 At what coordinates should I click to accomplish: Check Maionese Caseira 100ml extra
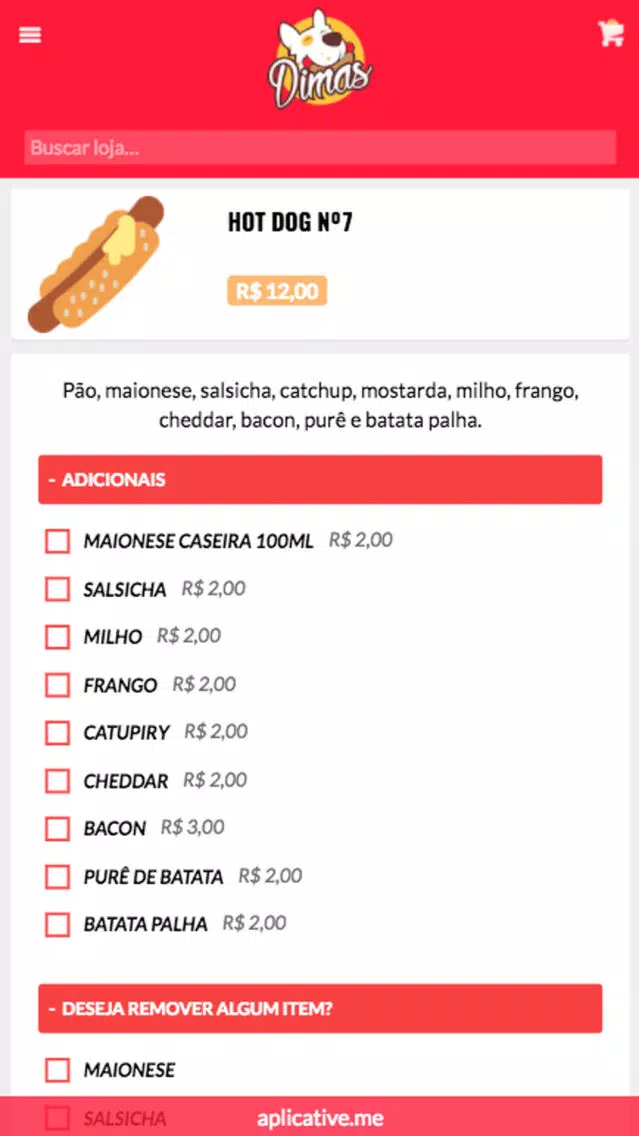58,541
